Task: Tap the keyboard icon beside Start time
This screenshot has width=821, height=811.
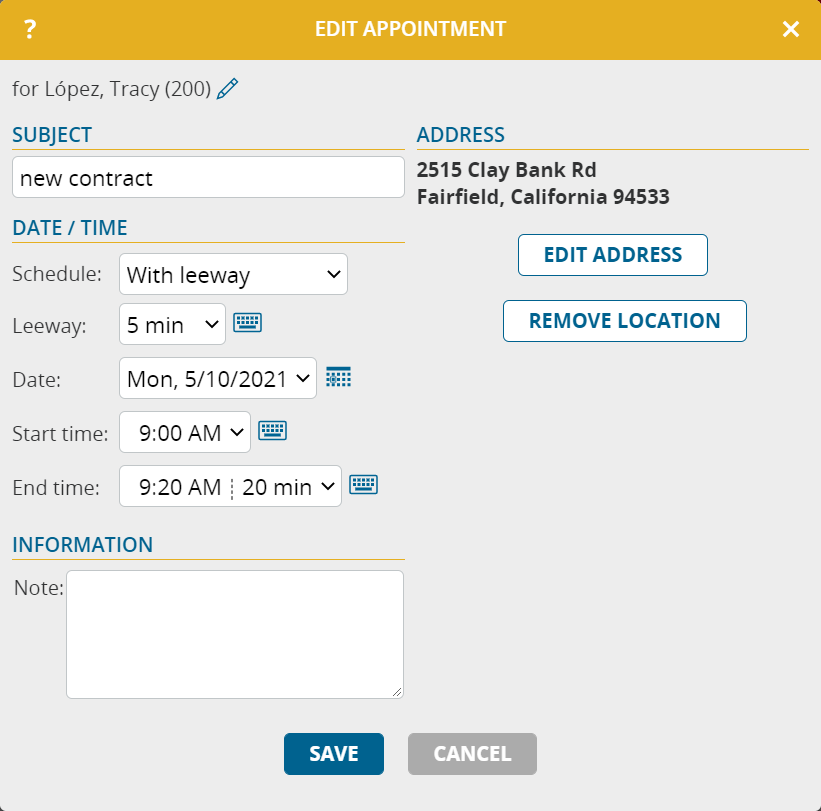Action: point(273,430)
